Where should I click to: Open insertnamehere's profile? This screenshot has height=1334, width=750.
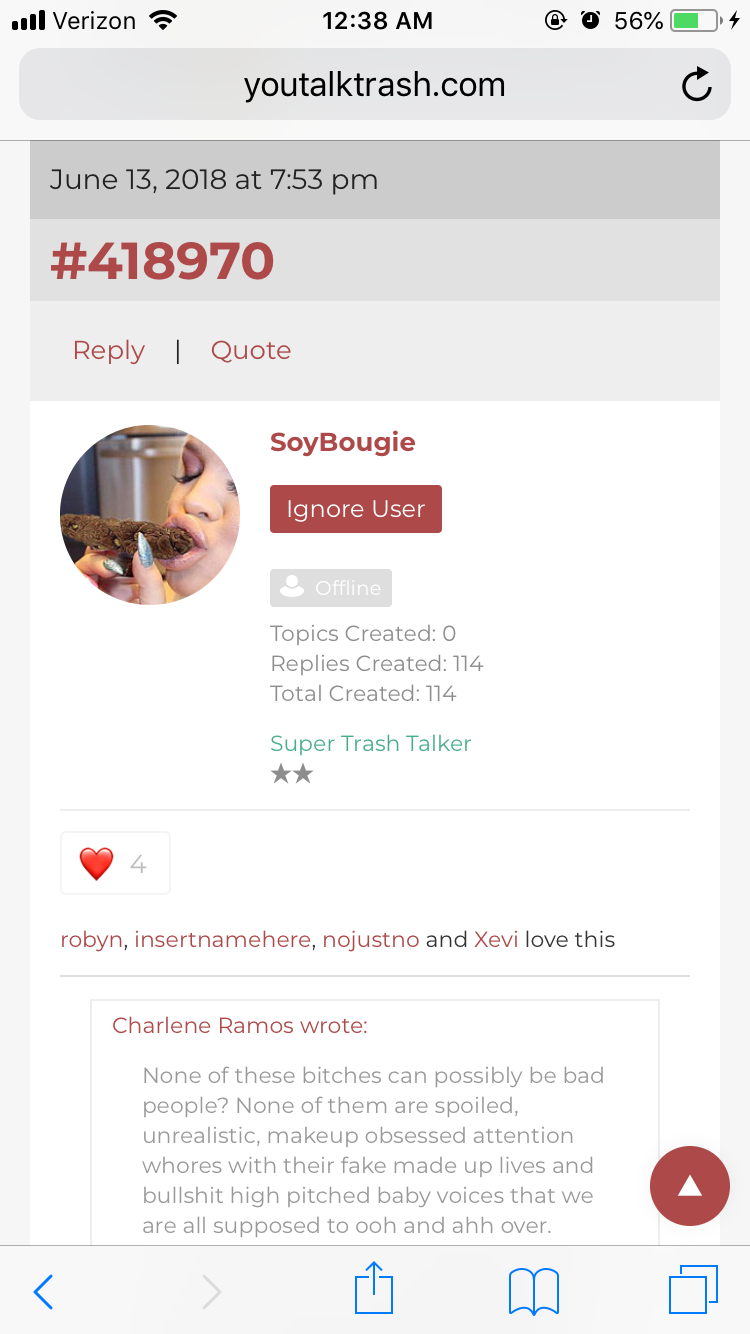(223, 939)
